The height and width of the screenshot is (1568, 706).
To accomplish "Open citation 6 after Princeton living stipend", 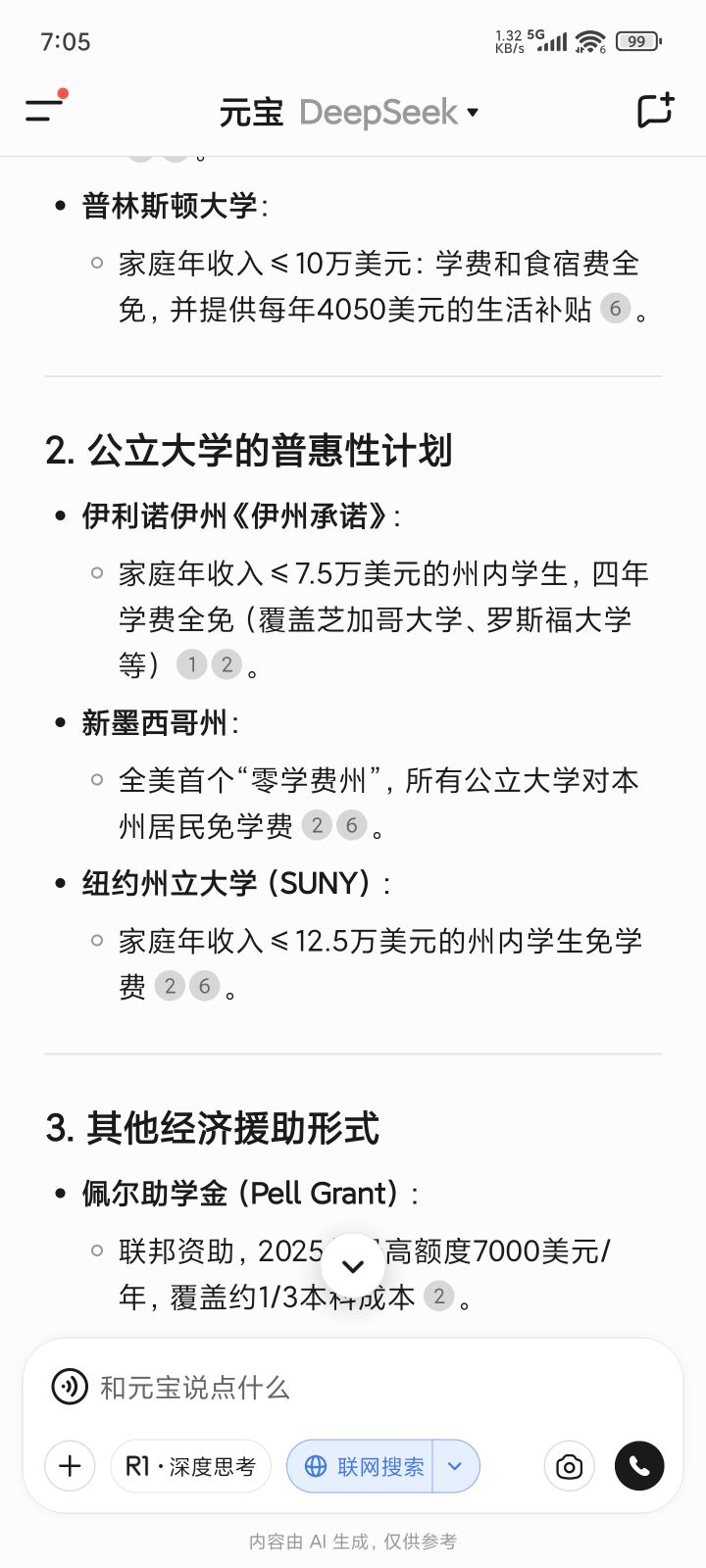I will [x=615, y=309].
